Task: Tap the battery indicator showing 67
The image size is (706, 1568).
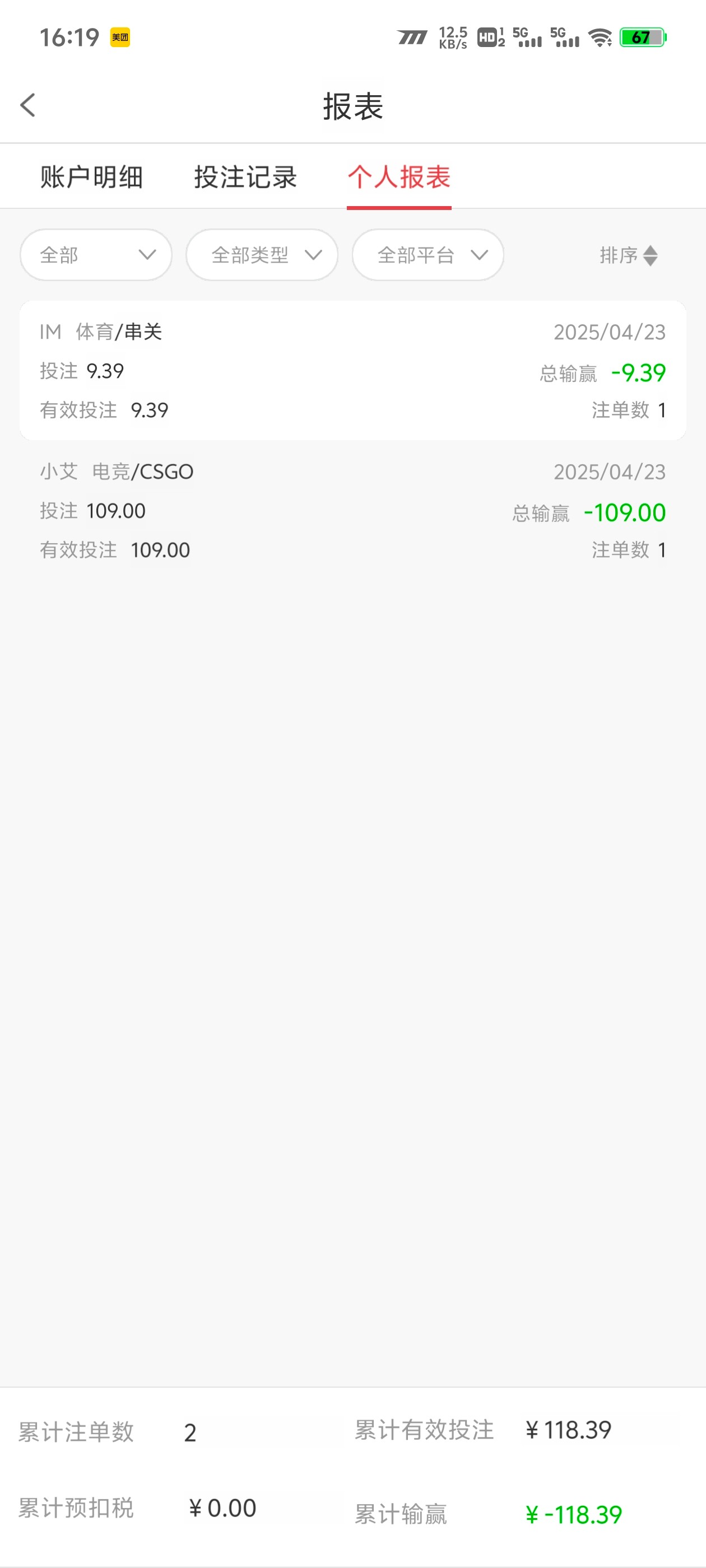Action: 642,38
